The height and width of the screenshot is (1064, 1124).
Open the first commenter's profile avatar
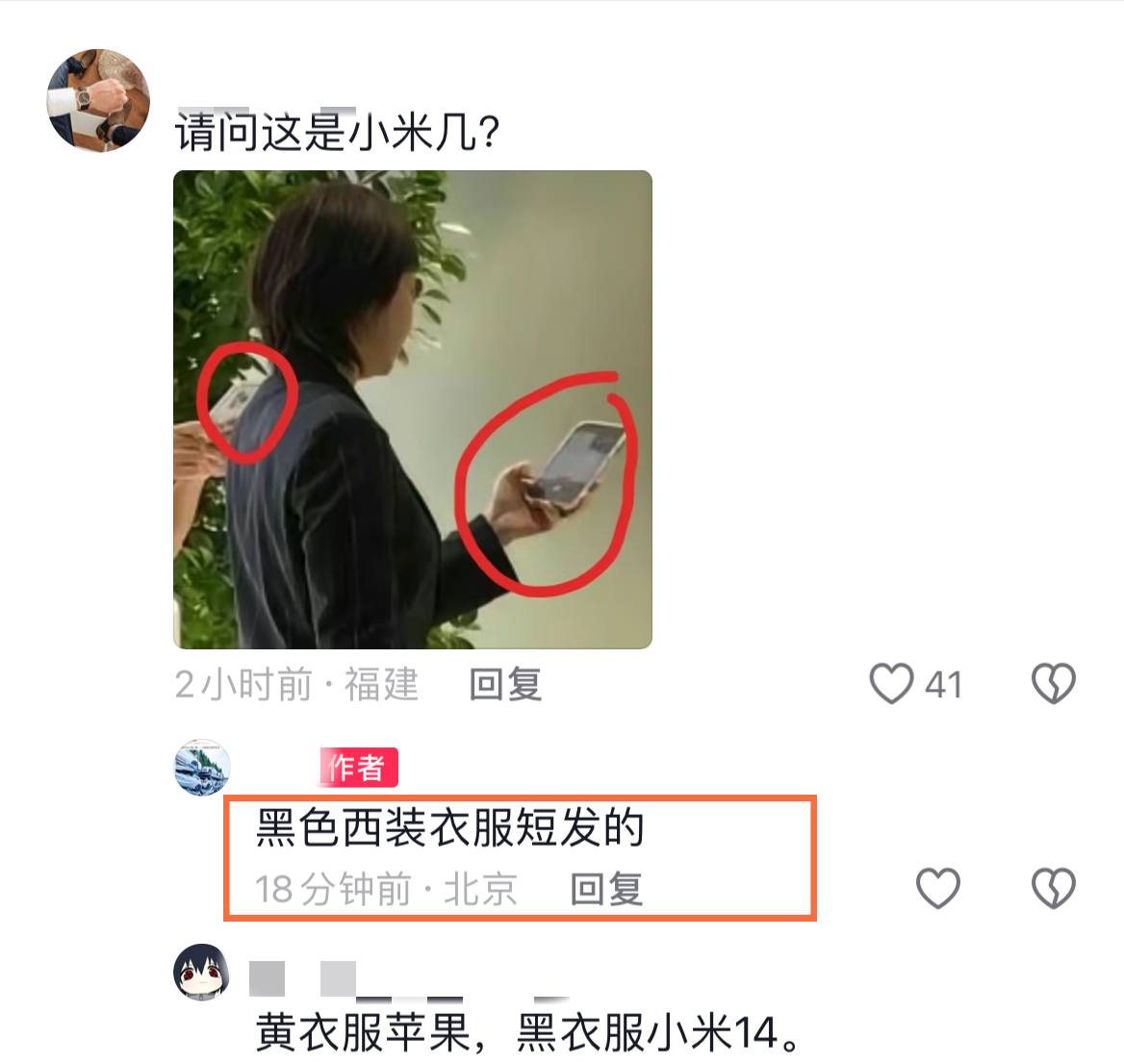tap(98, 100)
